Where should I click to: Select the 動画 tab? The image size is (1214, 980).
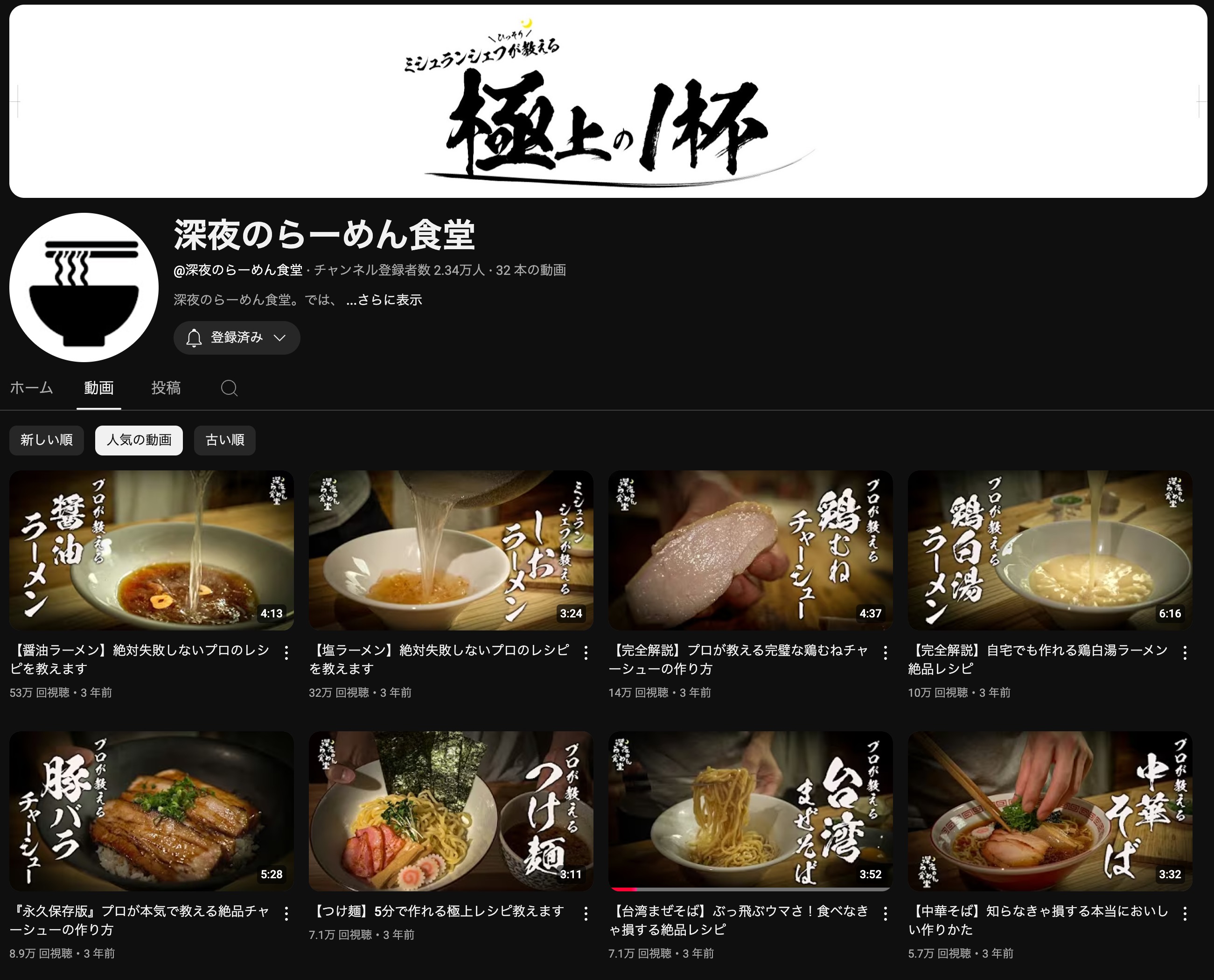coord(99,388)
